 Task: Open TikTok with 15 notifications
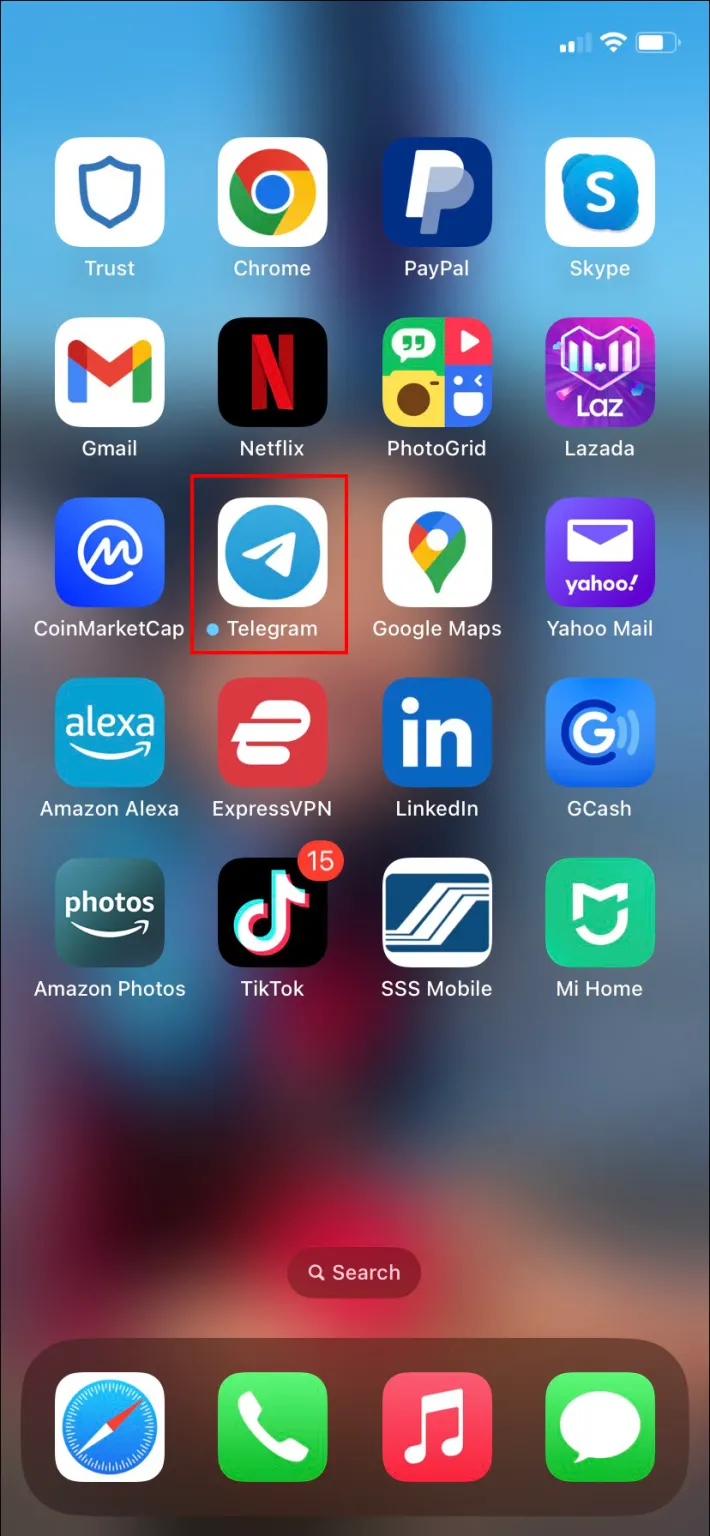coord(272,912)
